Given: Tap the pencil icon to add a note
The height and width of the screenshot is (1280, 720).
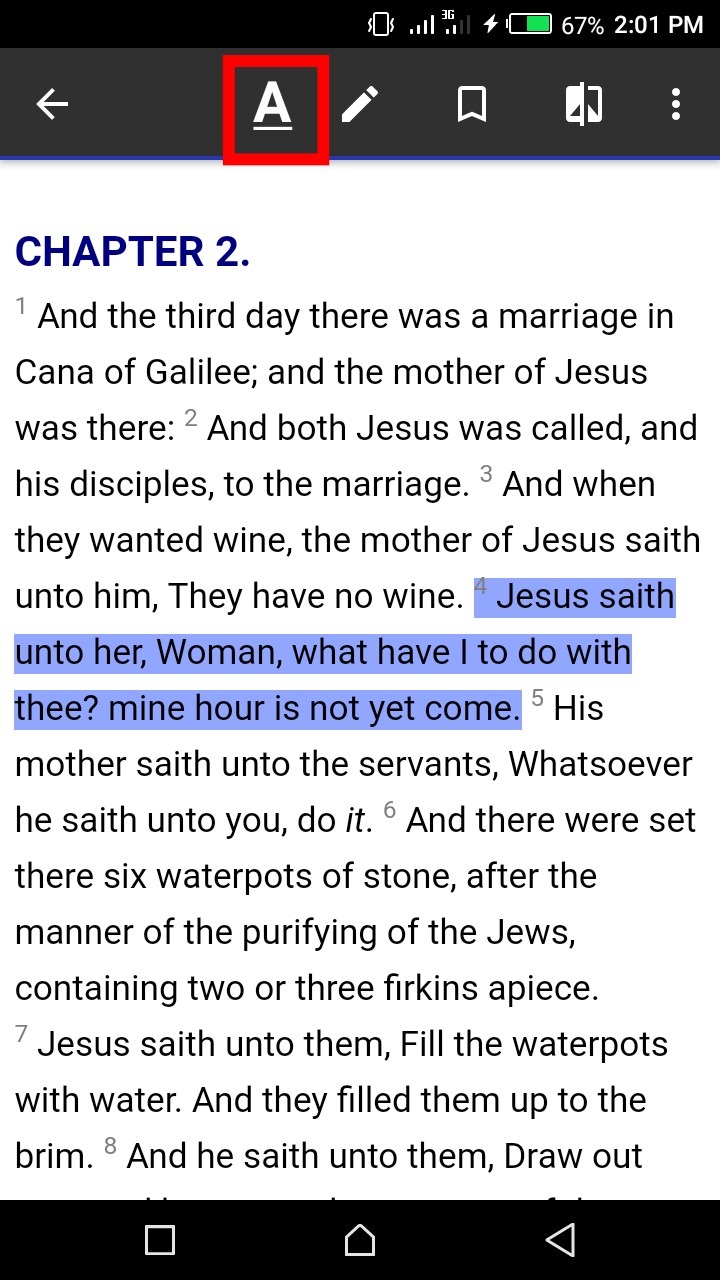Looking at the screenshot, I should 360,104.
